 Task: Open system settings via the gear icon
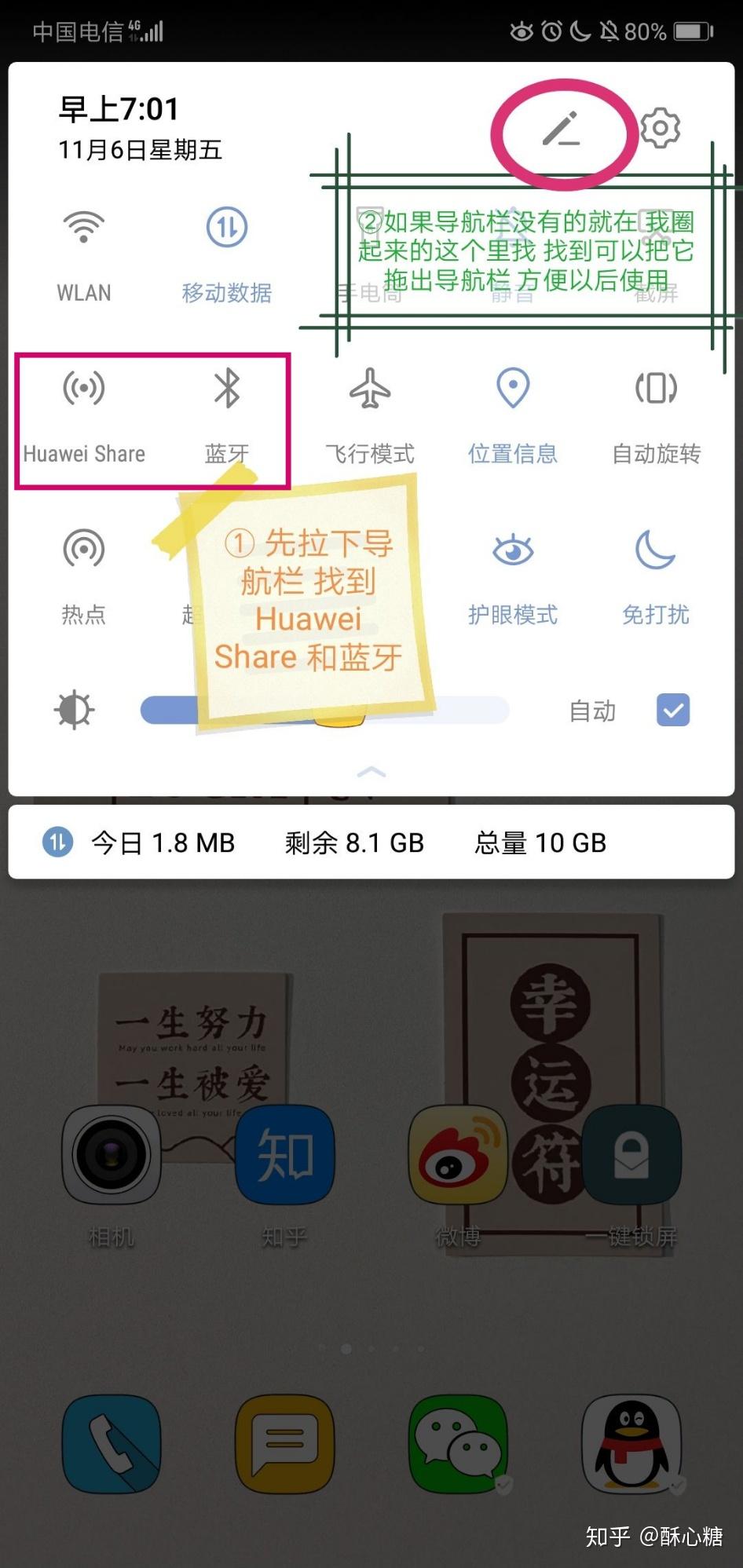pyautogui.click(x=660, y=128)
